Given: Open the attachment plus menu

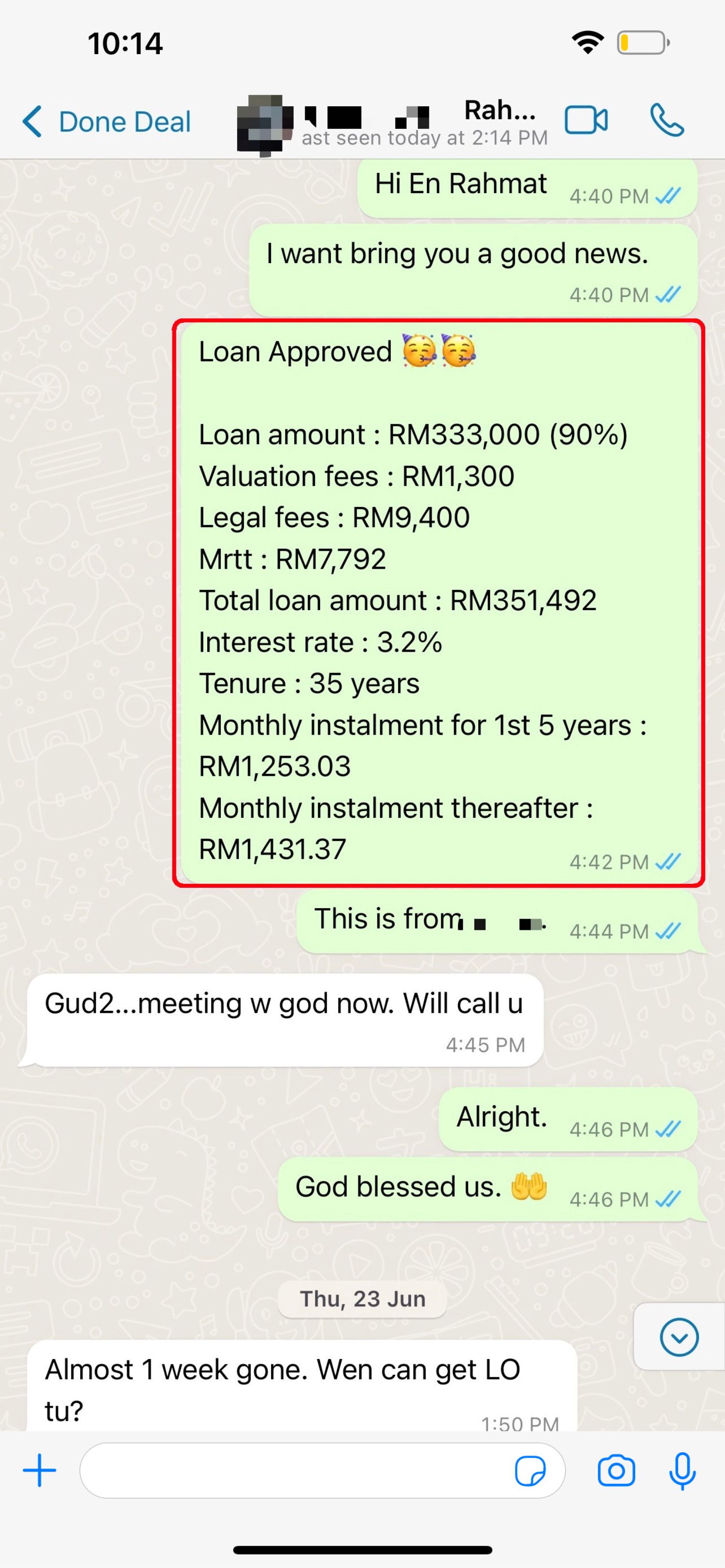Looking at the screenshot, I should pyautogui.click(x=40, y=1470).
